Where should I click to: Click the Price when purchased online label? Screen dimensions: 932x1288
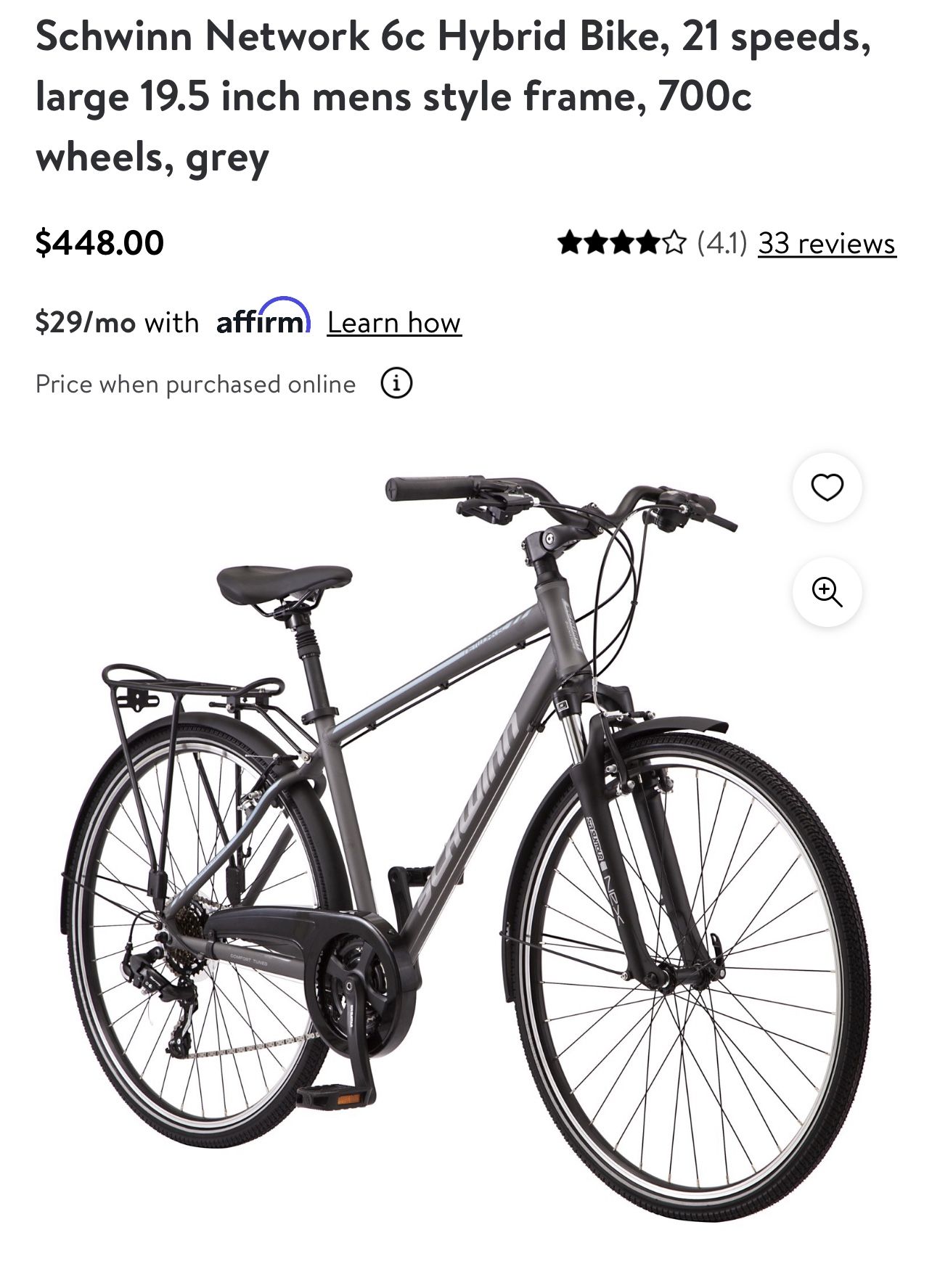coord(196,383)
